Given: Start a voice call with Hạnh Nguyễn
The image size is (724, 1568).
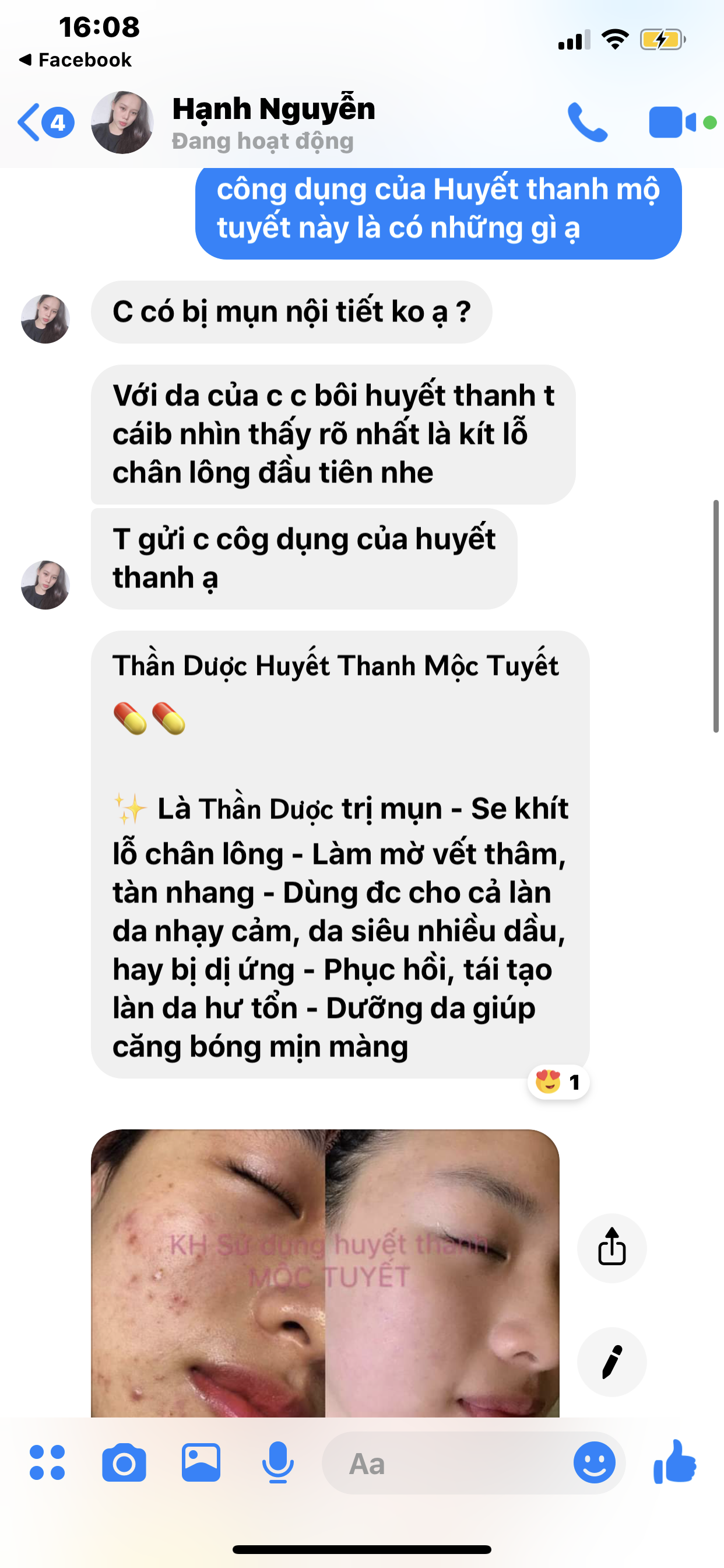Looking at the screenshot, I should point(587,123).
